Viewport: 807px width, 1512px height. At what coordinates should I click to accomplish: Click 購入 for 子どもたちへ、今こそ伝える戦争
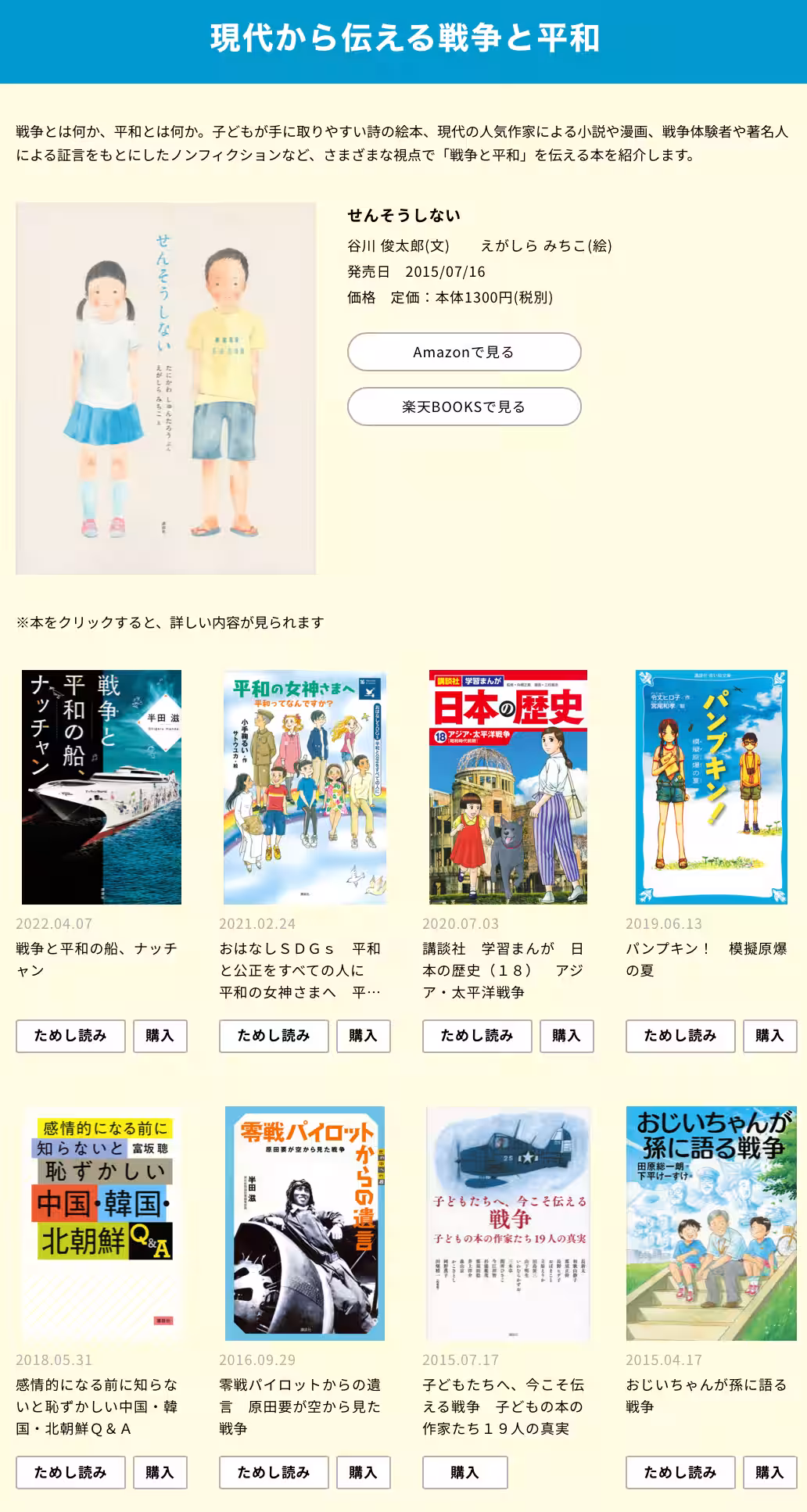(464, 1472)
